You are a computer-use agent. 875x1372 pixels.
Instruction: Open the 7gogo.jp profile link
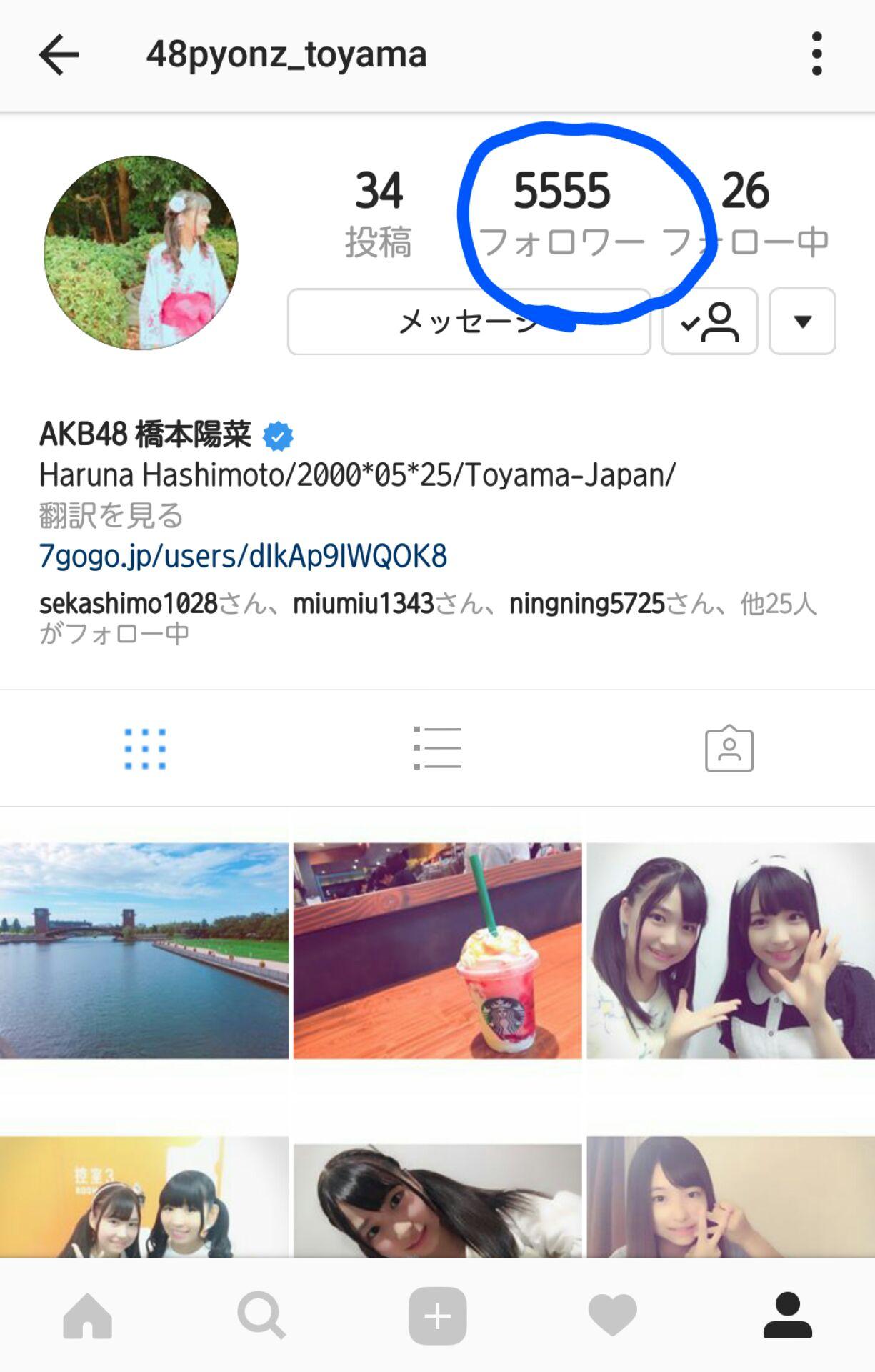pyautogui.click(x=243, y=556)
